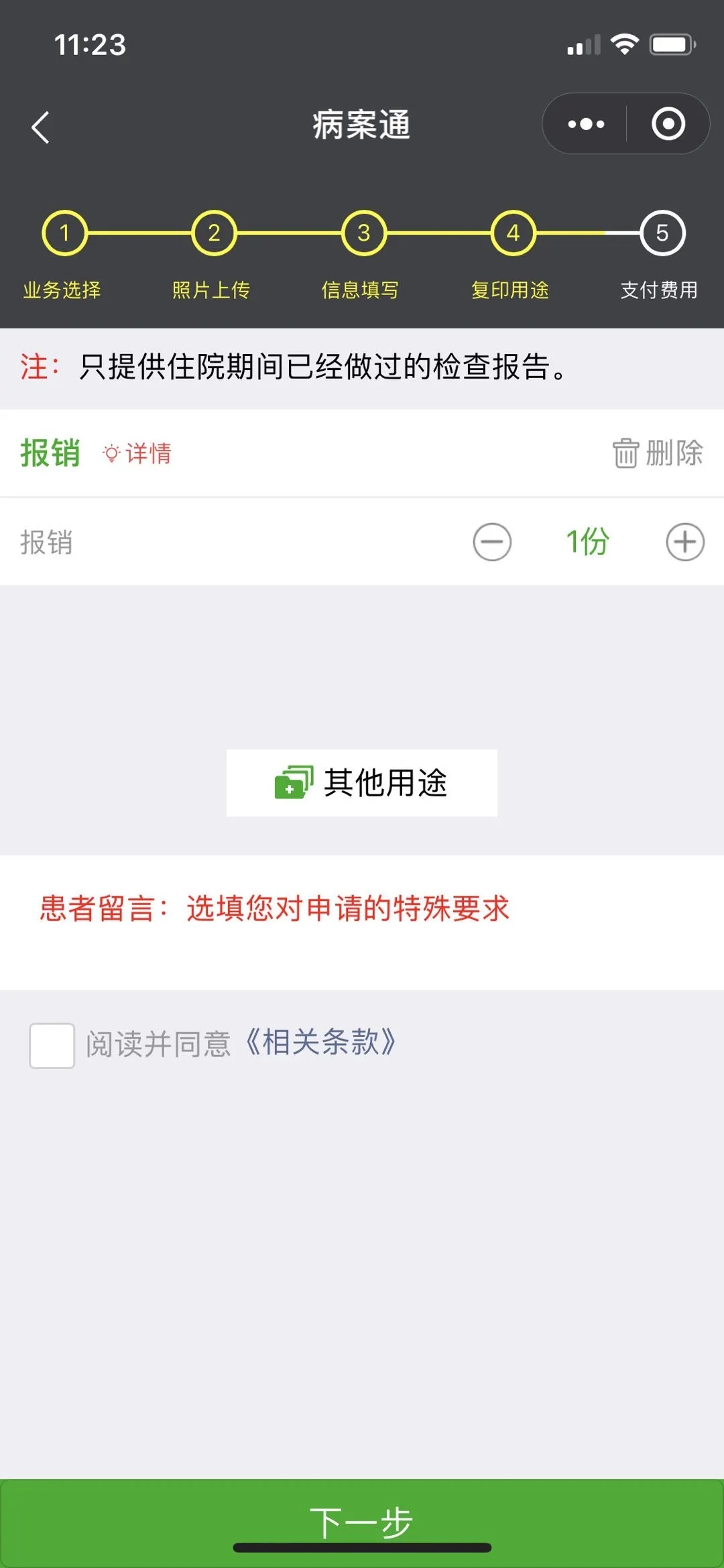Add another purpose with 其他用途

pos(362,782)
